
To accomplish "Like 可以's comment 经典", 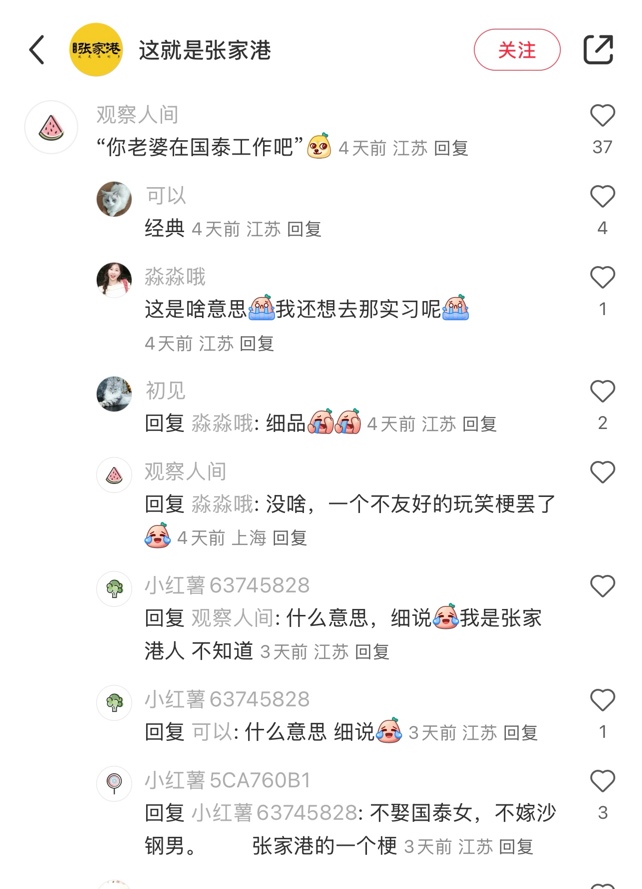I will tap(602, 196).
